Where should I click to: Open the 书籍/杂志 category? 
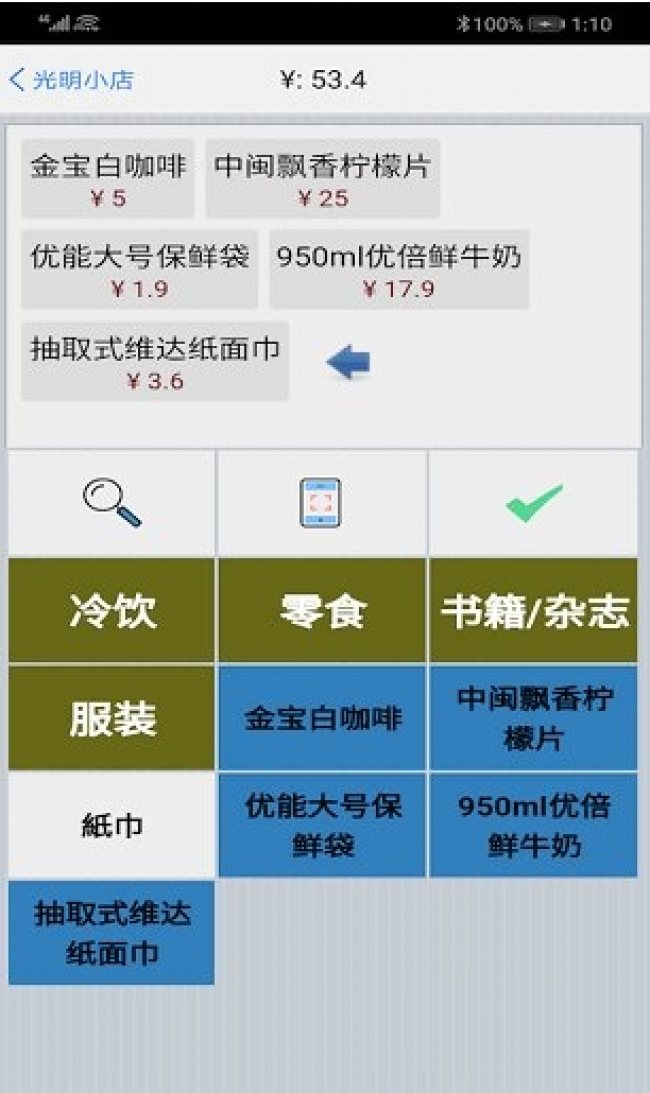pos(533,611)
